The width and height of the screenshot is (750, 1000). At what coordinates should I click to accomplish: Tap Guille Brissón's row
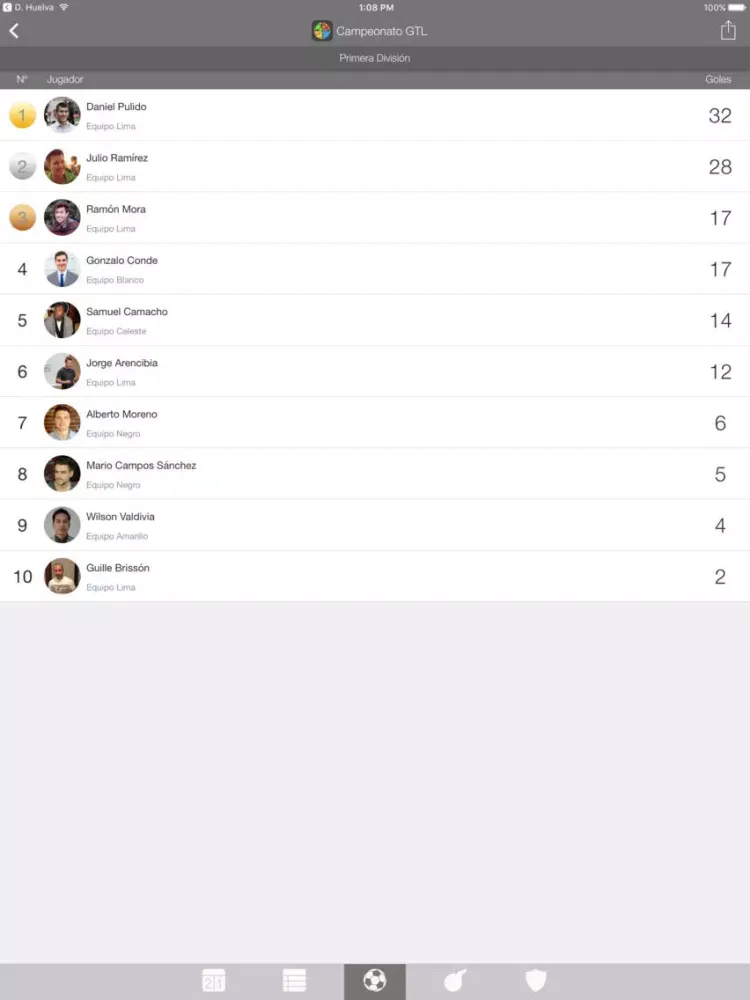pyautogui.click(x=375, y=577)
